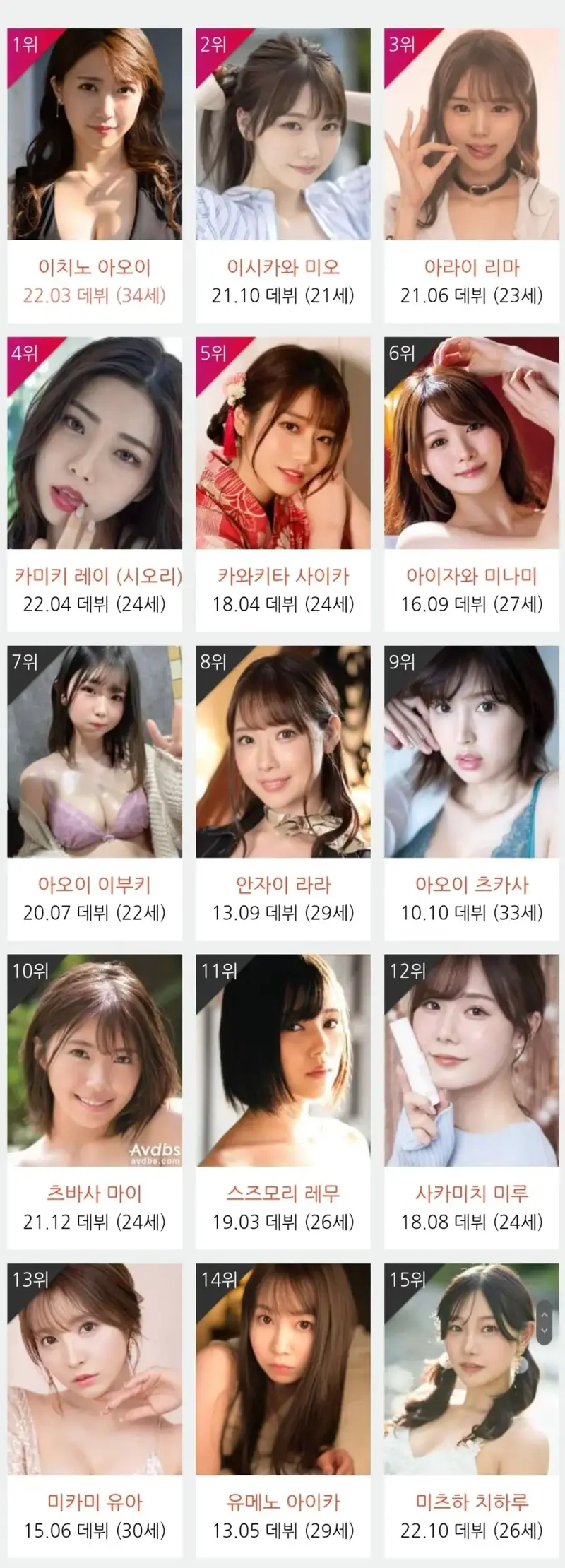
Task: Tap the scroll-up chevron on the handle
Action: pos(544,1315)
